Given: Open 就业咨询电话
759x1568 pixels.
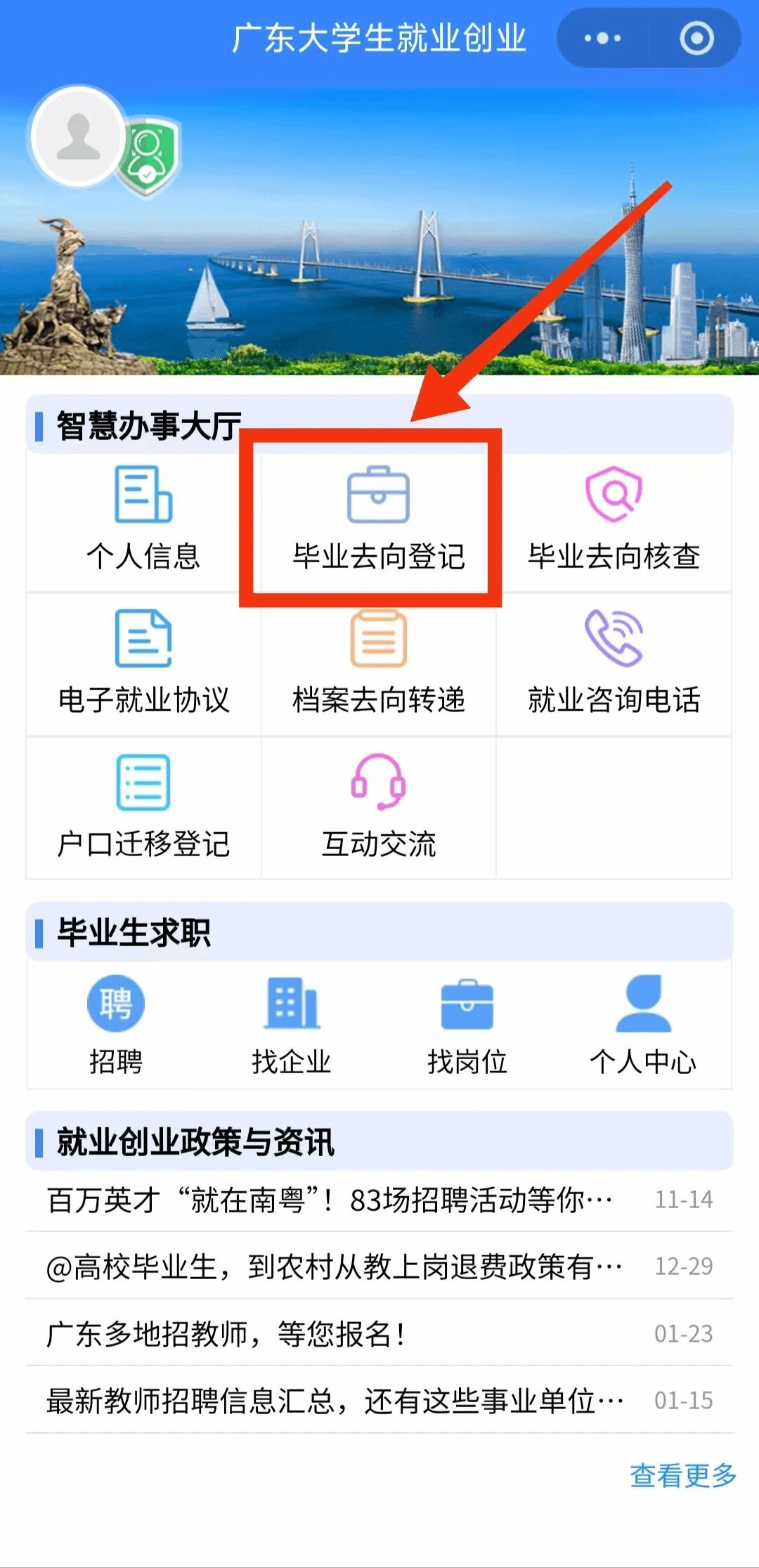Looking at the screenshot, I should 614,664.
